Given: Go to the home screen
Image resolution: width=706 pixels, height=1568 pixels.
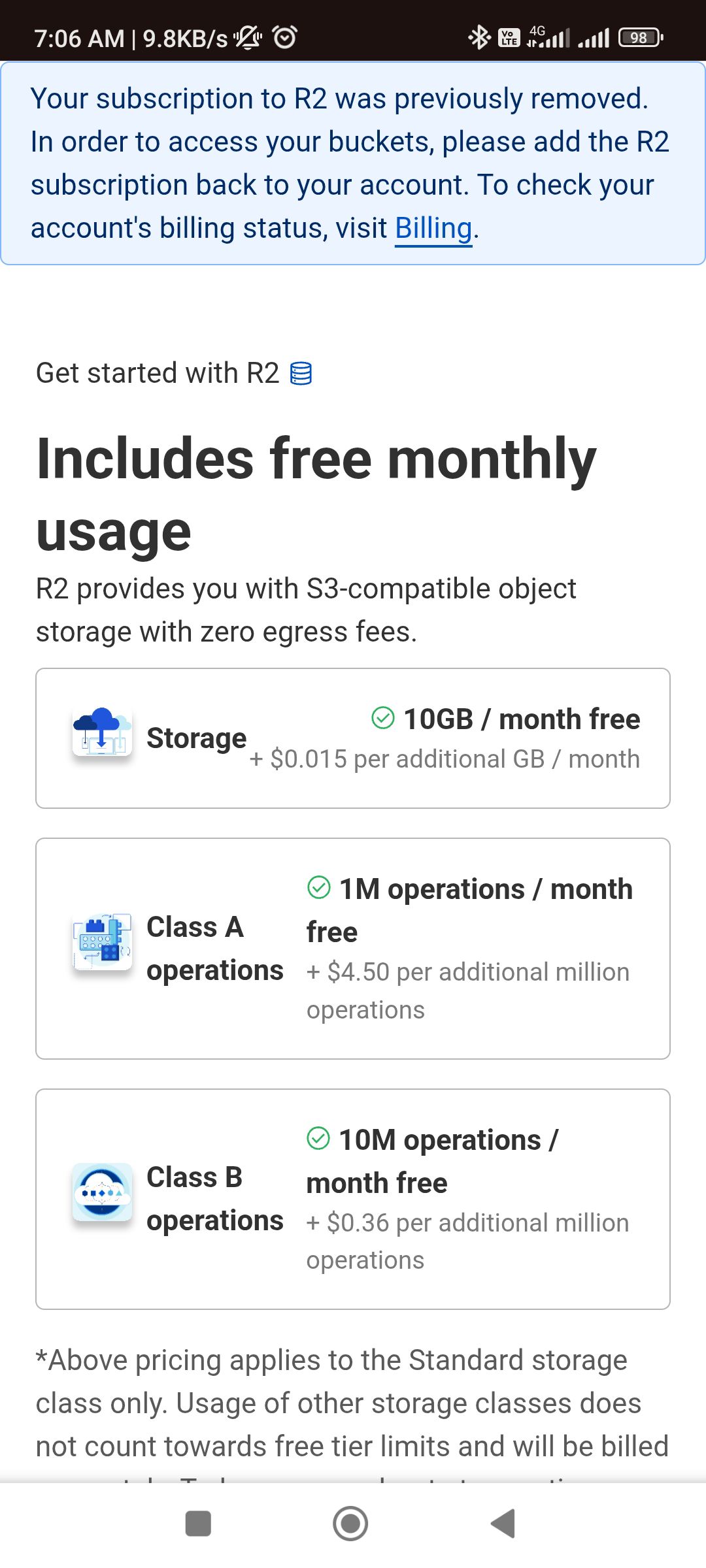Looking at the screenshot, I should pos(350,1524).
